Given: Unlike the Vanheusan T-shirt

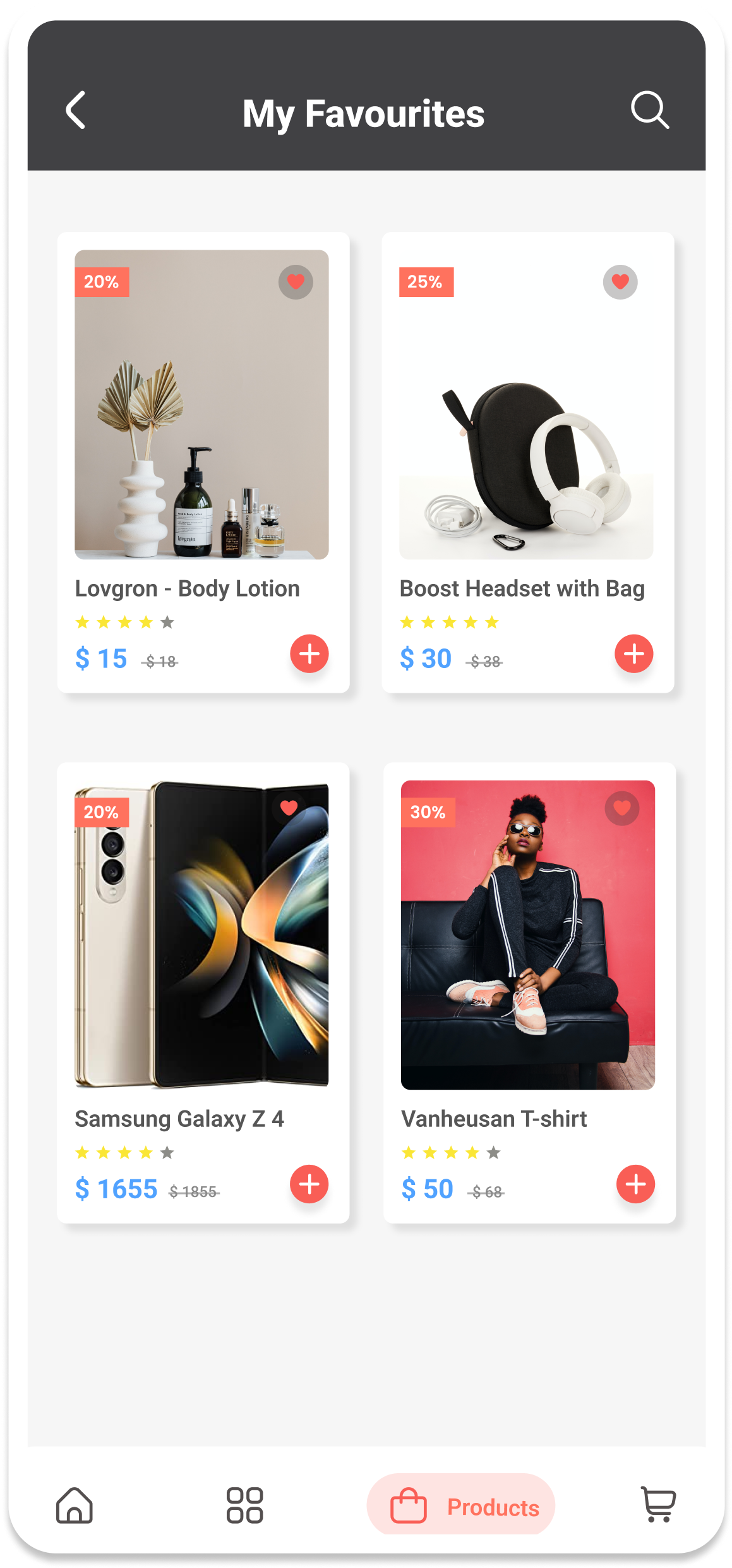Looking at the screenshot, I should click(x=621, y=808).
